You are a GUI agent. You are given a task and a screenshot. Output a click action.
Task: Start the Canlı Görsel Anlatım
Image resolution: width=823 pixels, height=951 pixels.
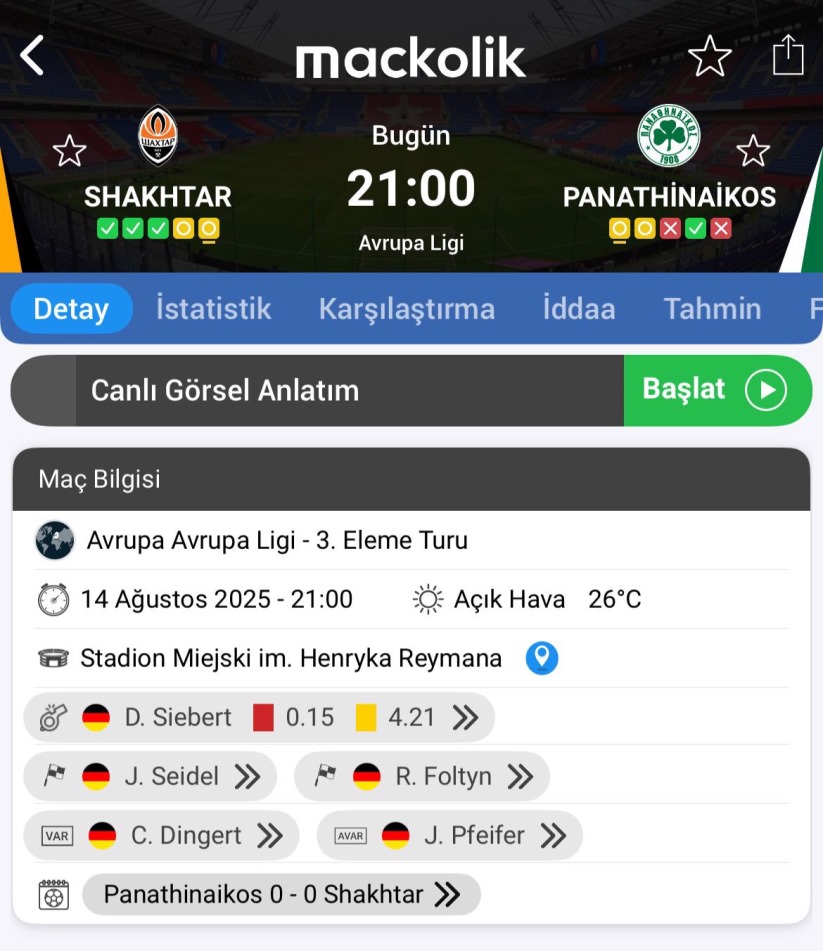click(717, 390)
